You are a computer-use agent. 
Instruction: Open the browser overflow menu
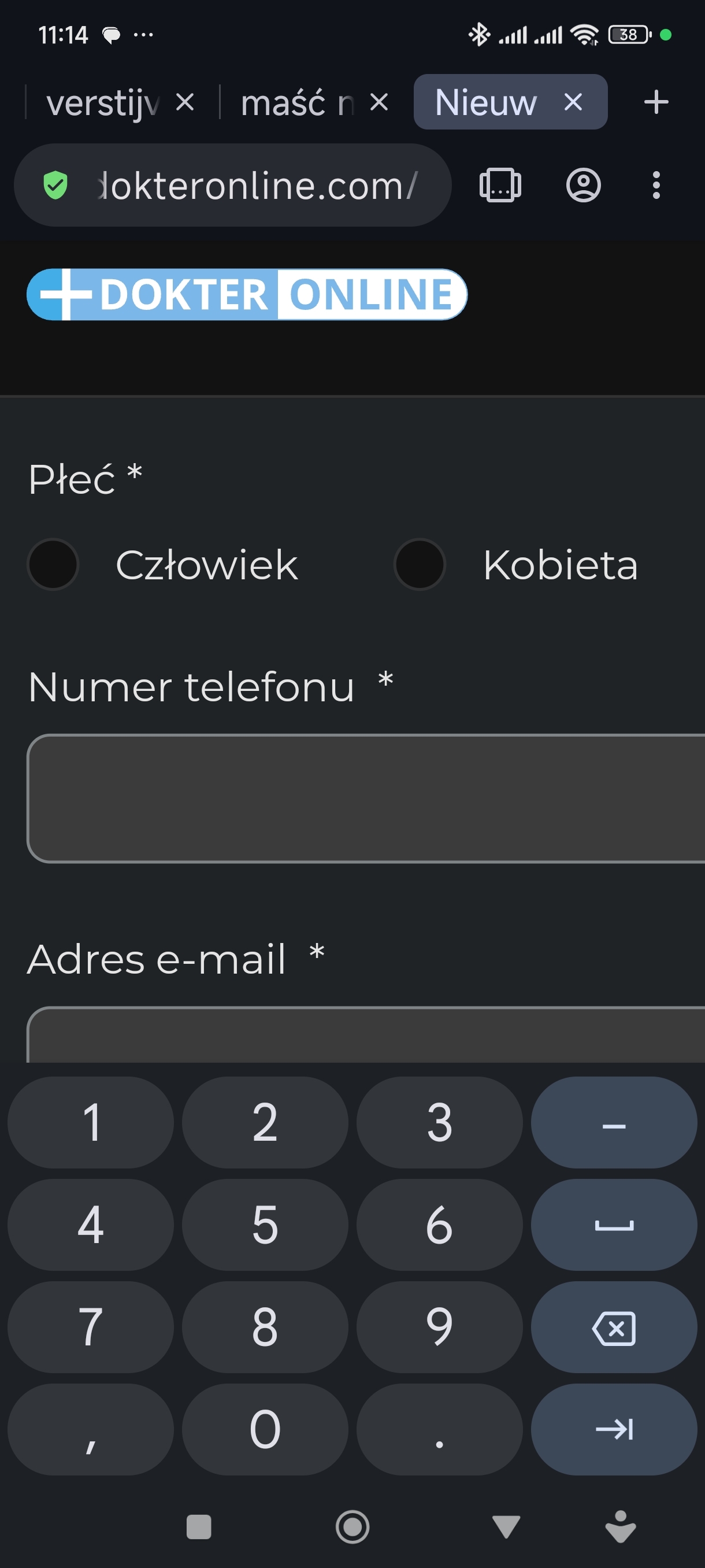tap(656, 185)
